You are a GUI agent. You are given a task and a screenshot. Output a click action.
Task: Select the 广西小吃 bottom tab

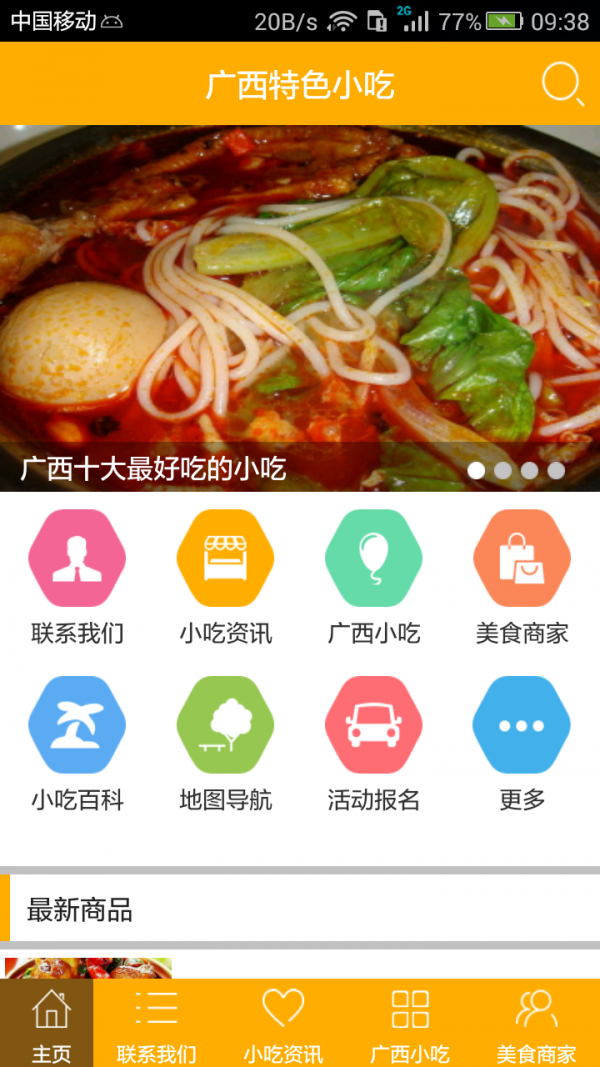[410, 1023]
